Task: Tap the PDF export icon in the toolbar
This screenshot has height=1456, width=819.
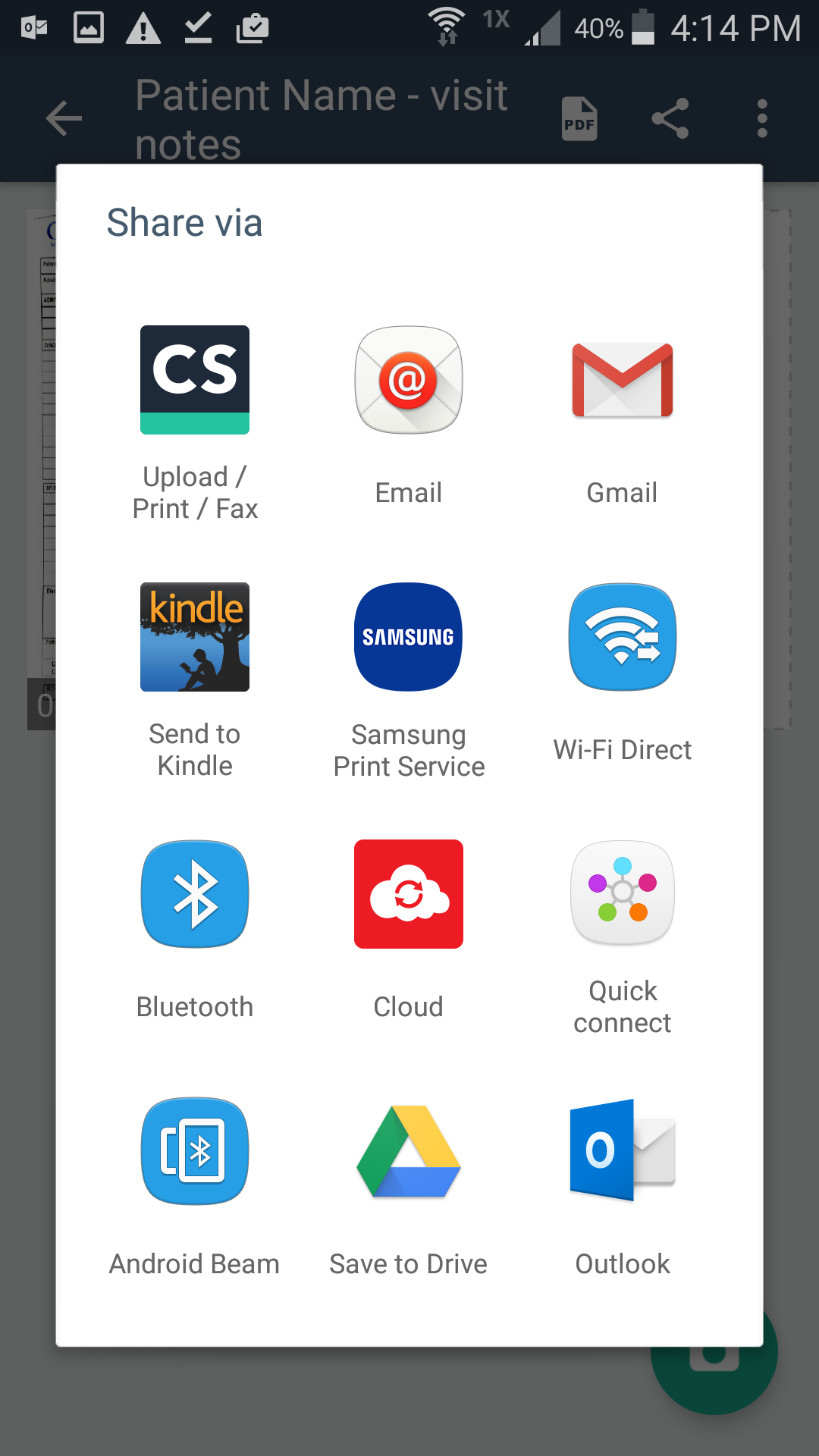Action: (x=578, y=118)
